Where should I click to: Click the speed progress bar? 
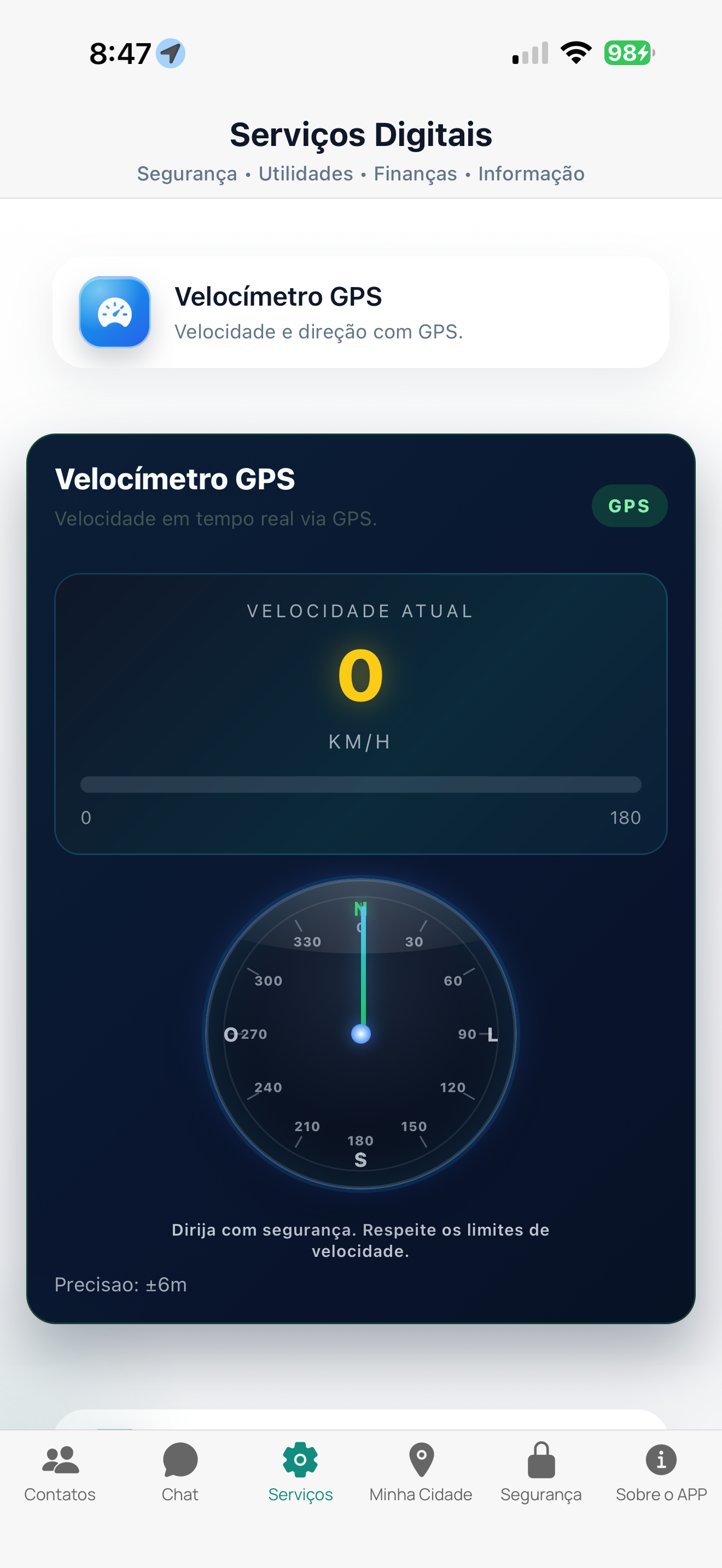[361, 785]
